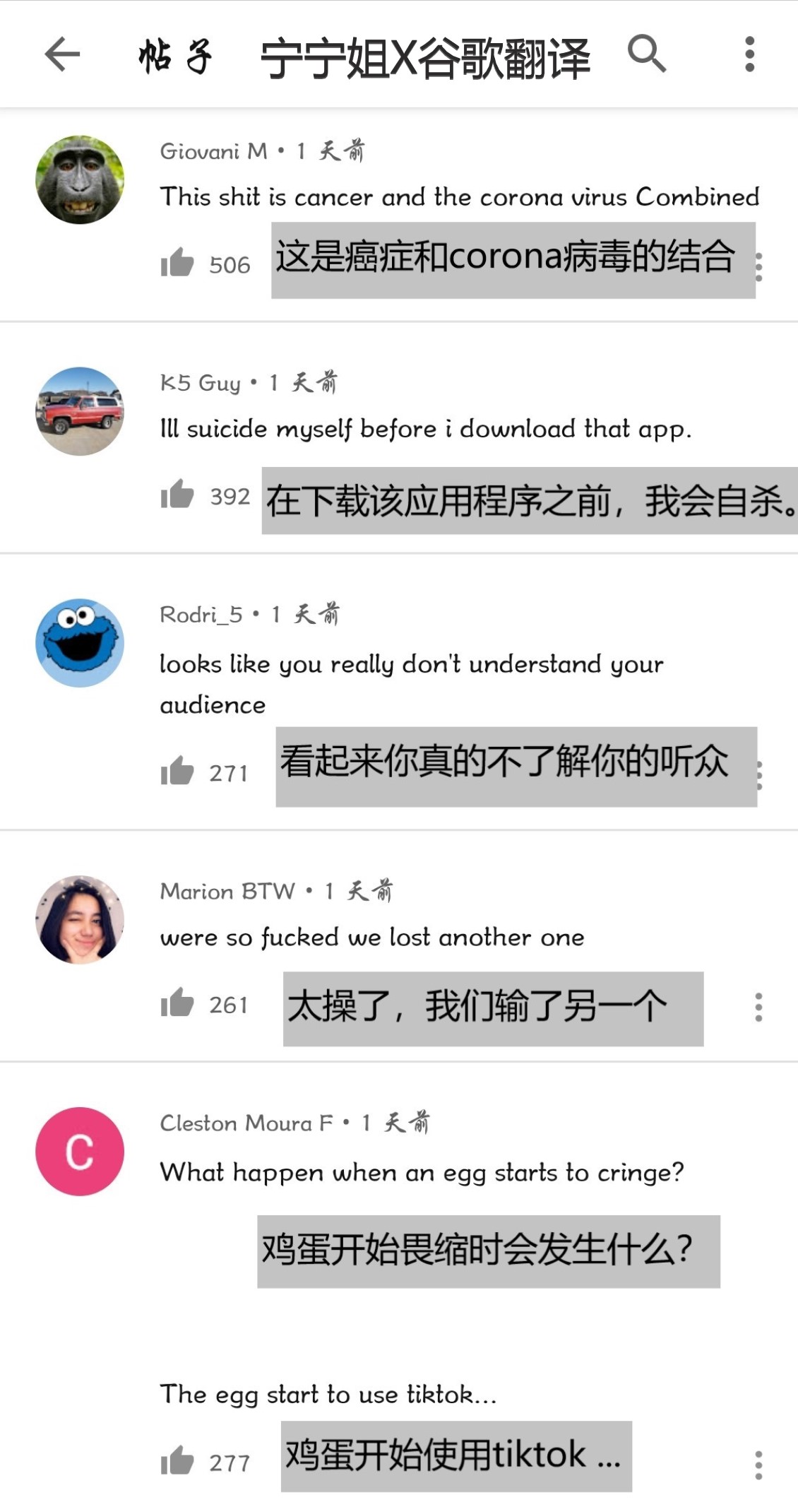The width and height of the screenshot is (798, 1512).
Task: Open K5 Guy's profile picture
Action: [80, 411]
